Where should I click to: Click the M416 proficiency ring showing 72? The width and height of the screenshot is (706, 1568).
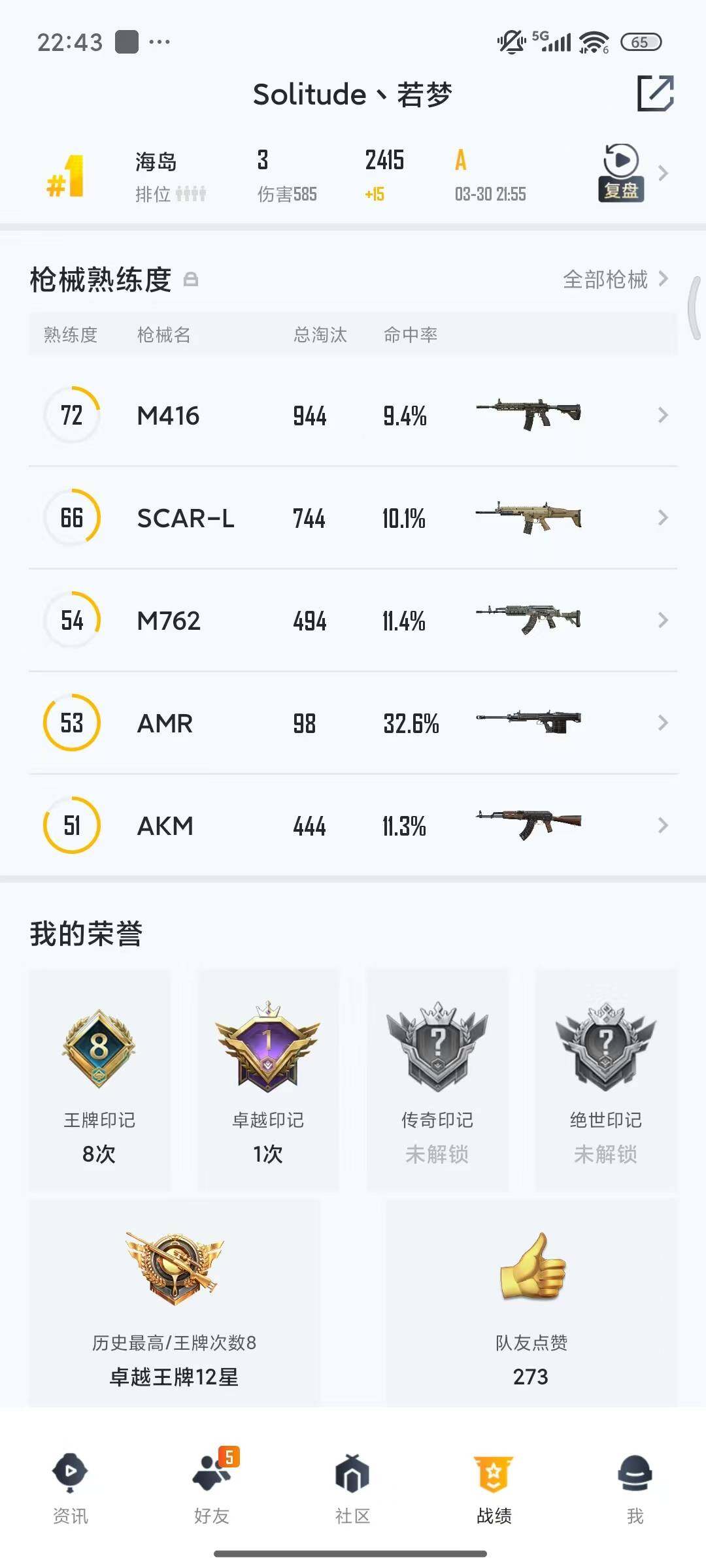71,415
